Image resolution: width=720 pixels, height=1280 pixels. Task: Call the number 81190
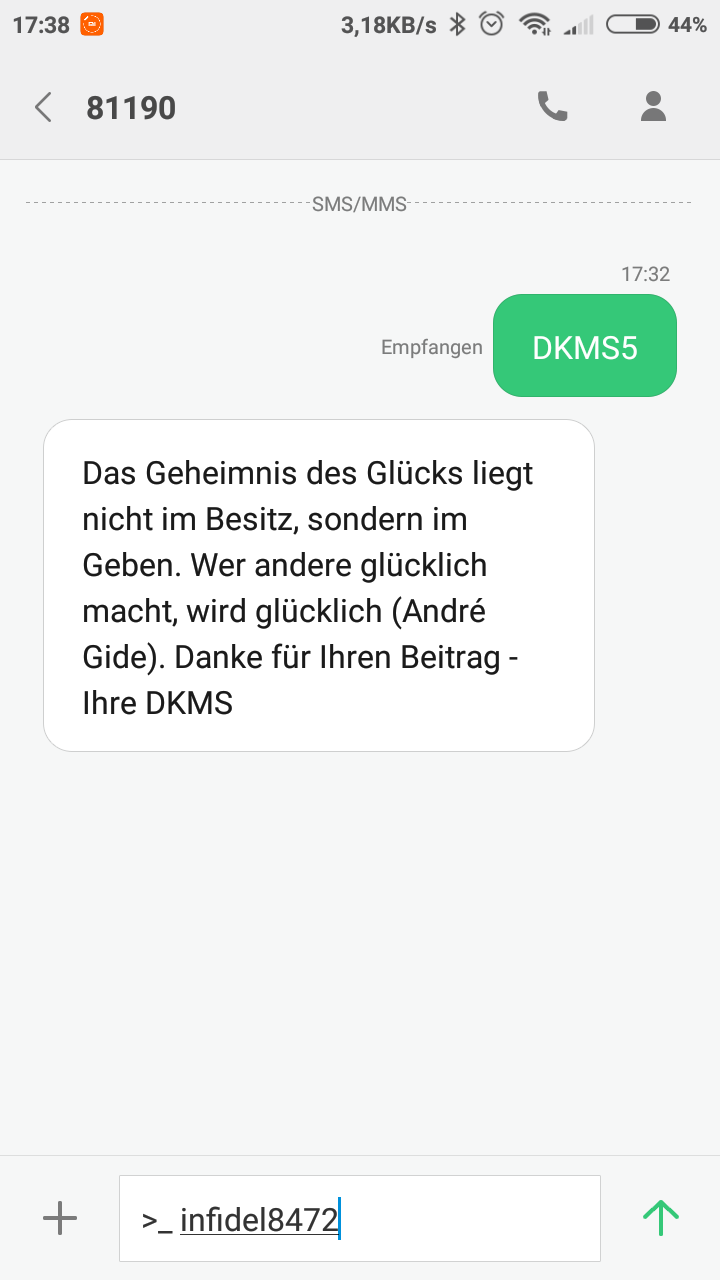pyautogui.click(x=553, y=107)
